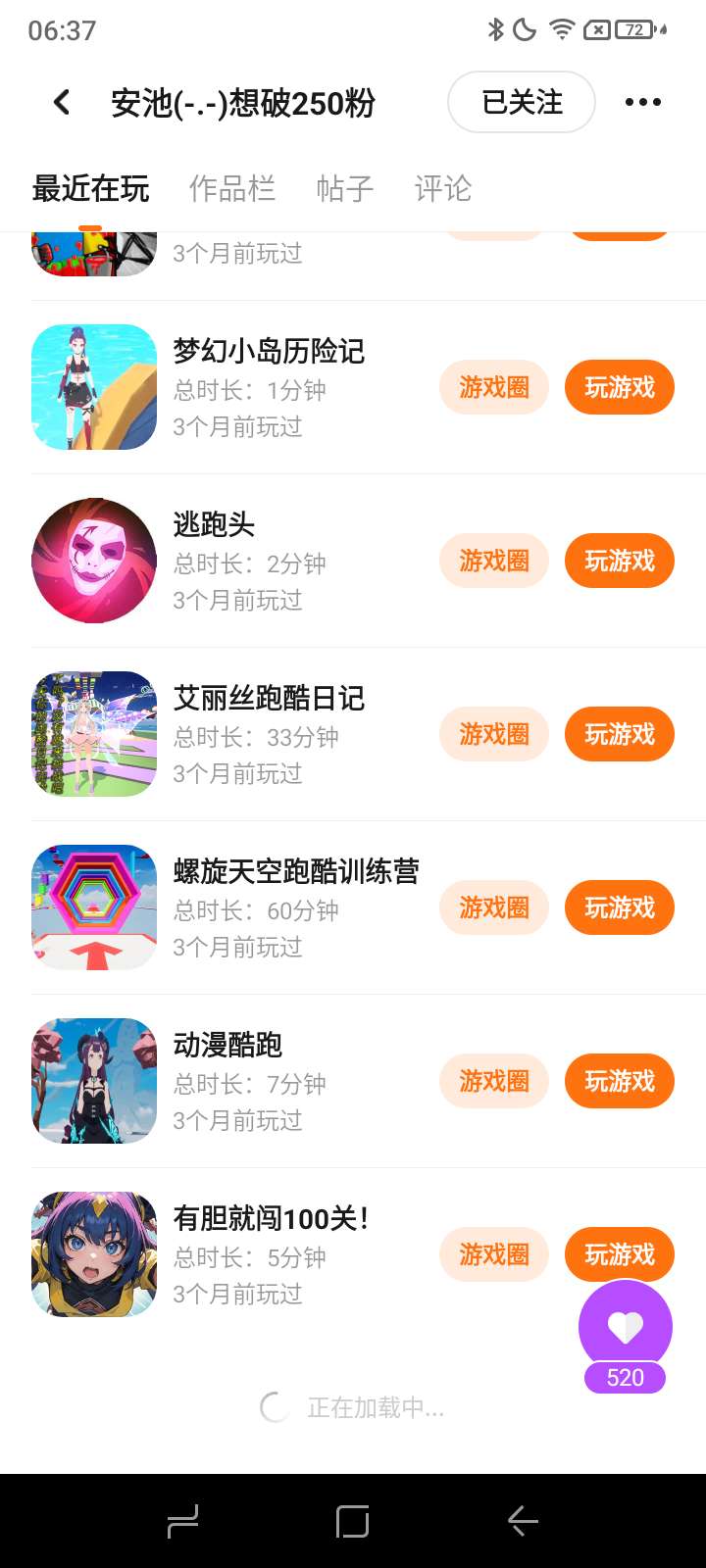Tap the system recent apps button
Viewport: 706px width, 1568px height.
point(183,1521)
